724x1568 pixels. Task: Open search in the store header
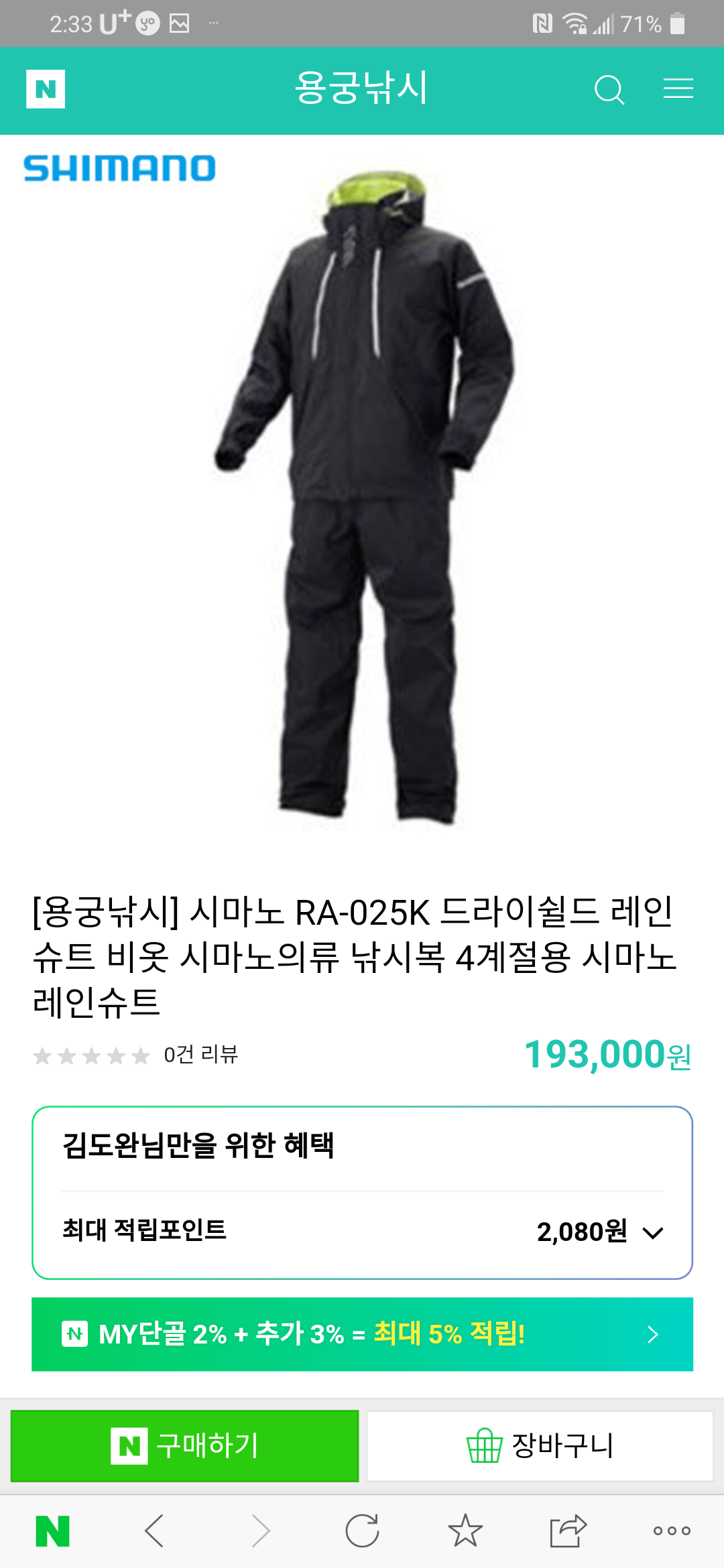click(x=609, y=89)
